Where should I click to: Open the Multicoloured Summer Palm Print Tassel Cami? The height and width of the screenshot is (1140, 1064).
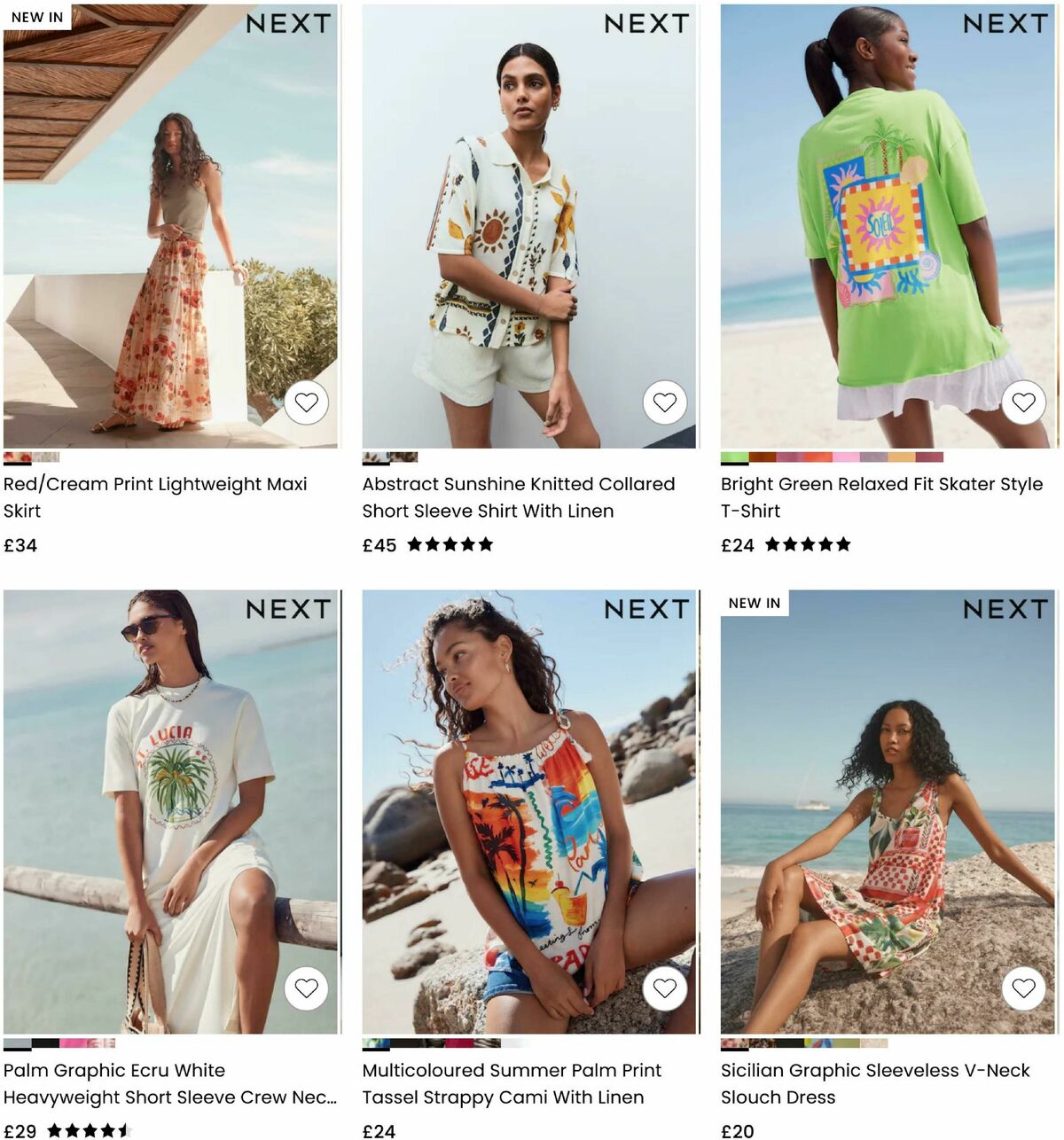[511, 1083]
